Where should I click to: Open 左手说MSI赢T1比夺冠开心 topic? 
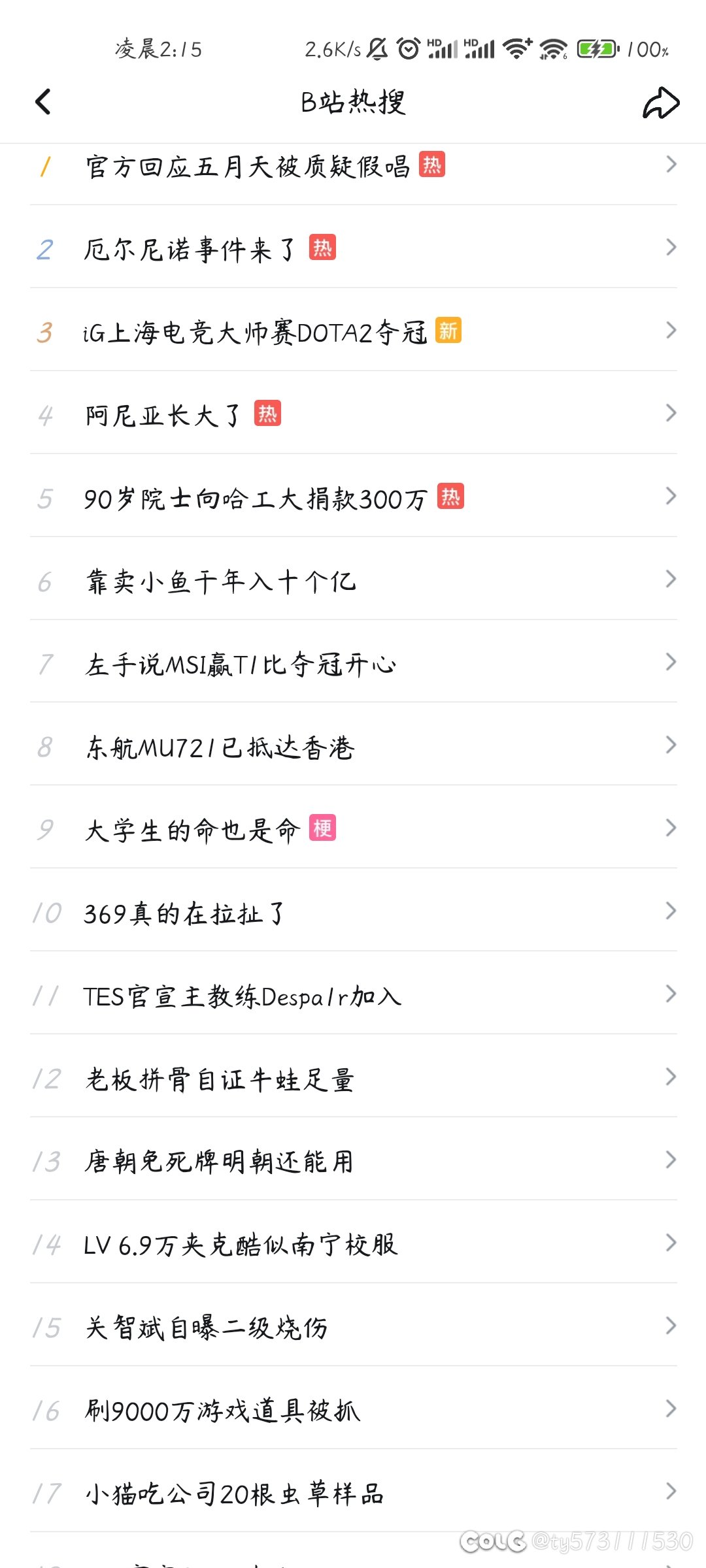(x=353, y=662)
